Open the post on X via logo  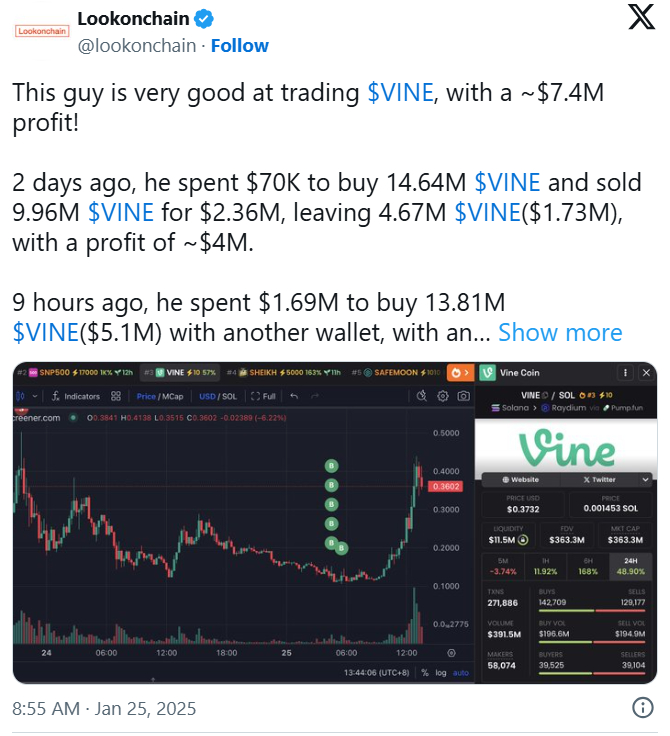[x=640, y=20]
